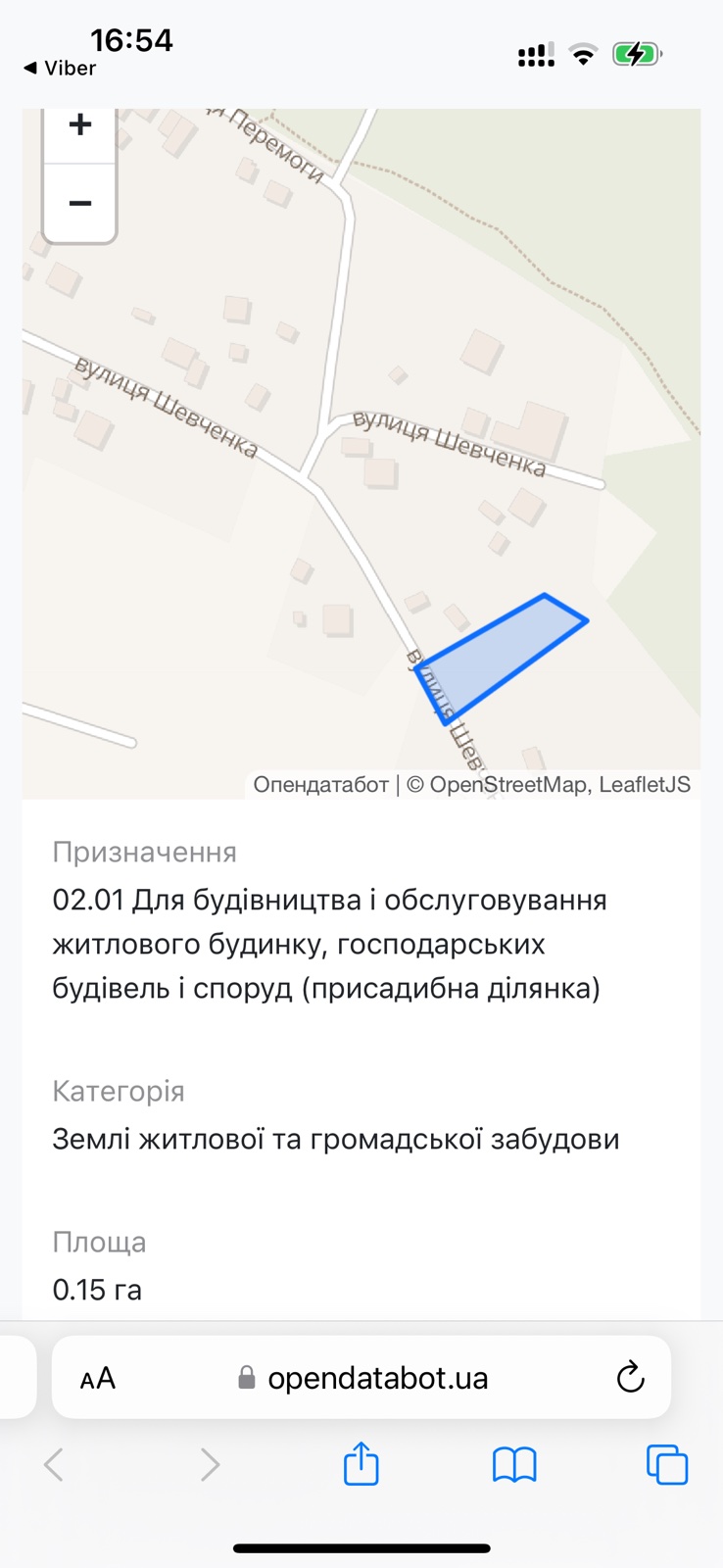723x1568 pixels.
Task: Open the LeafletJS attribution link
Action: pyautogui.click(x=645, y=784)
